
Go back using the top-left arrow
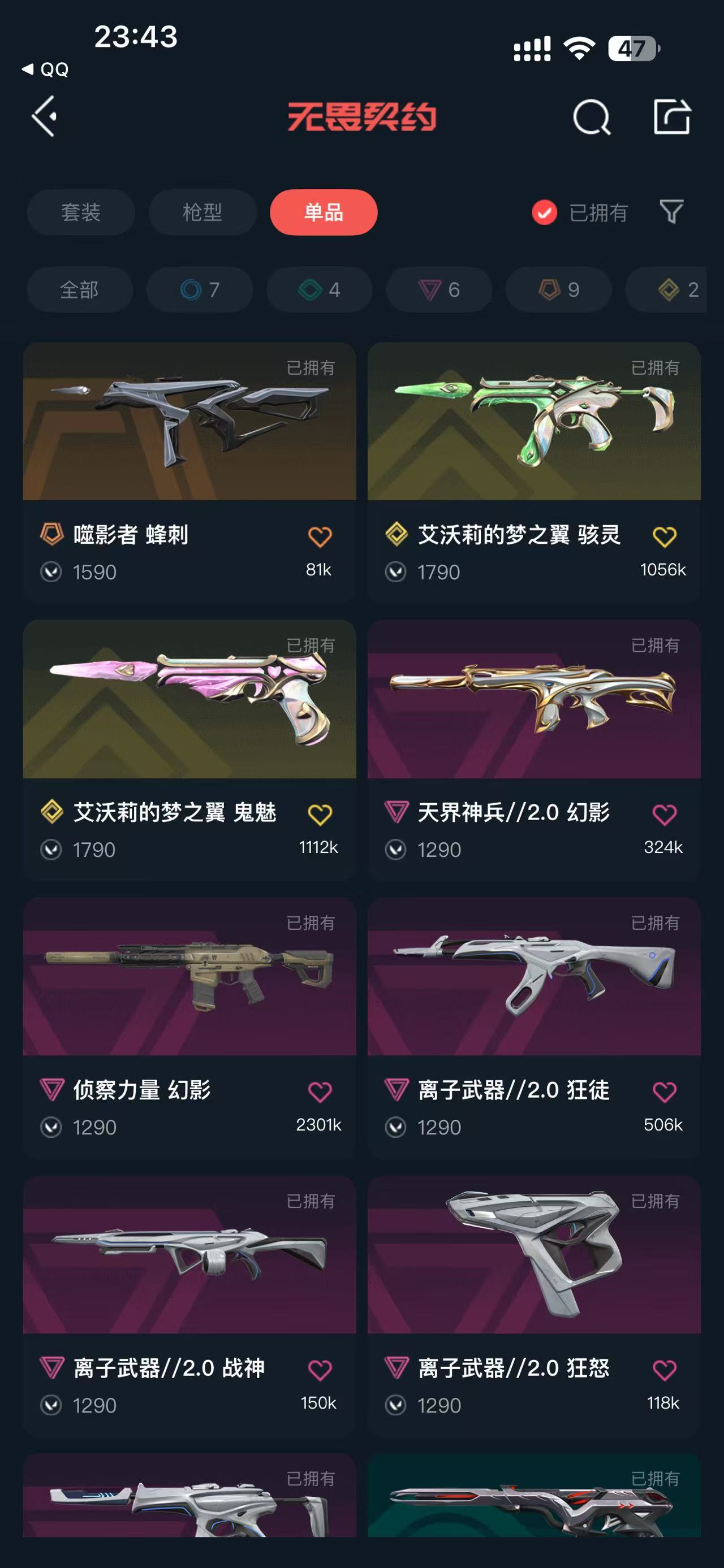[45, 116]
